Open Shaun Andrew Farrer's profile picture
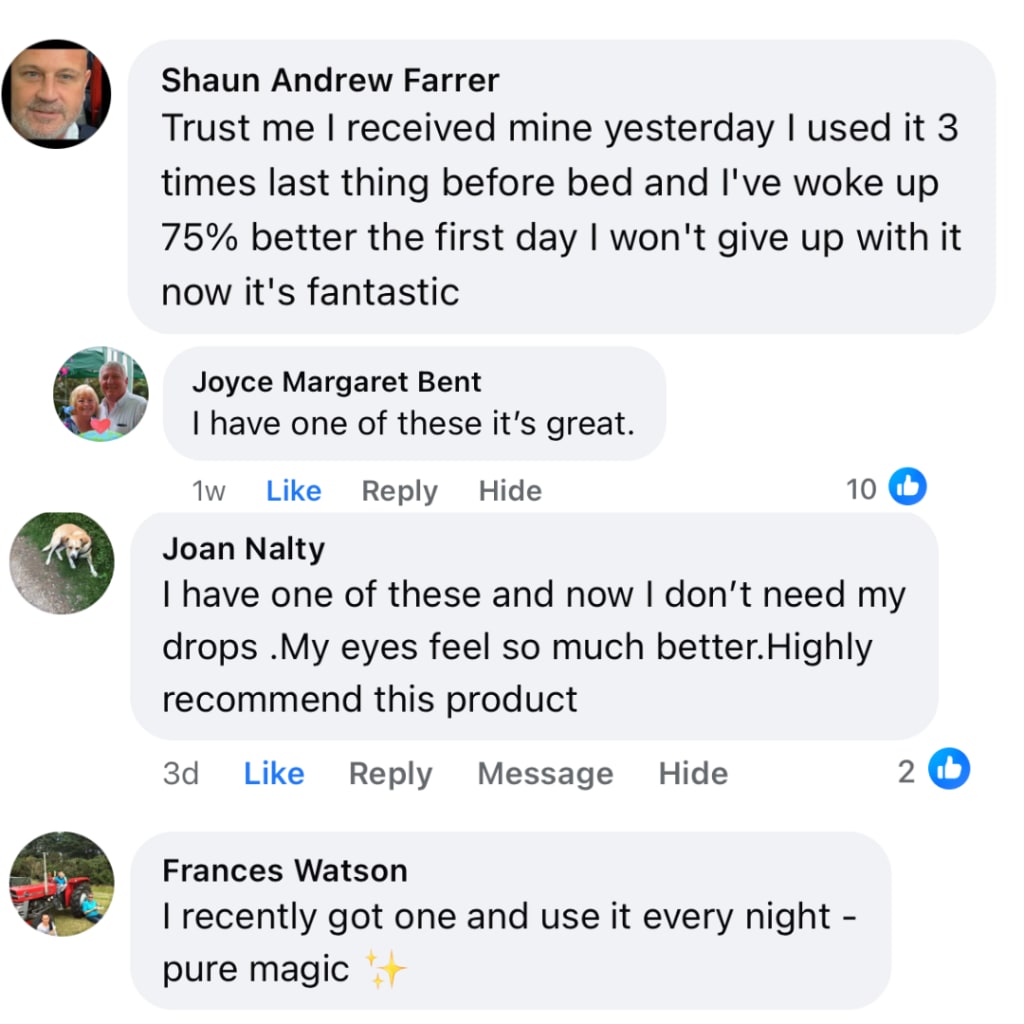 click(56, 95)
